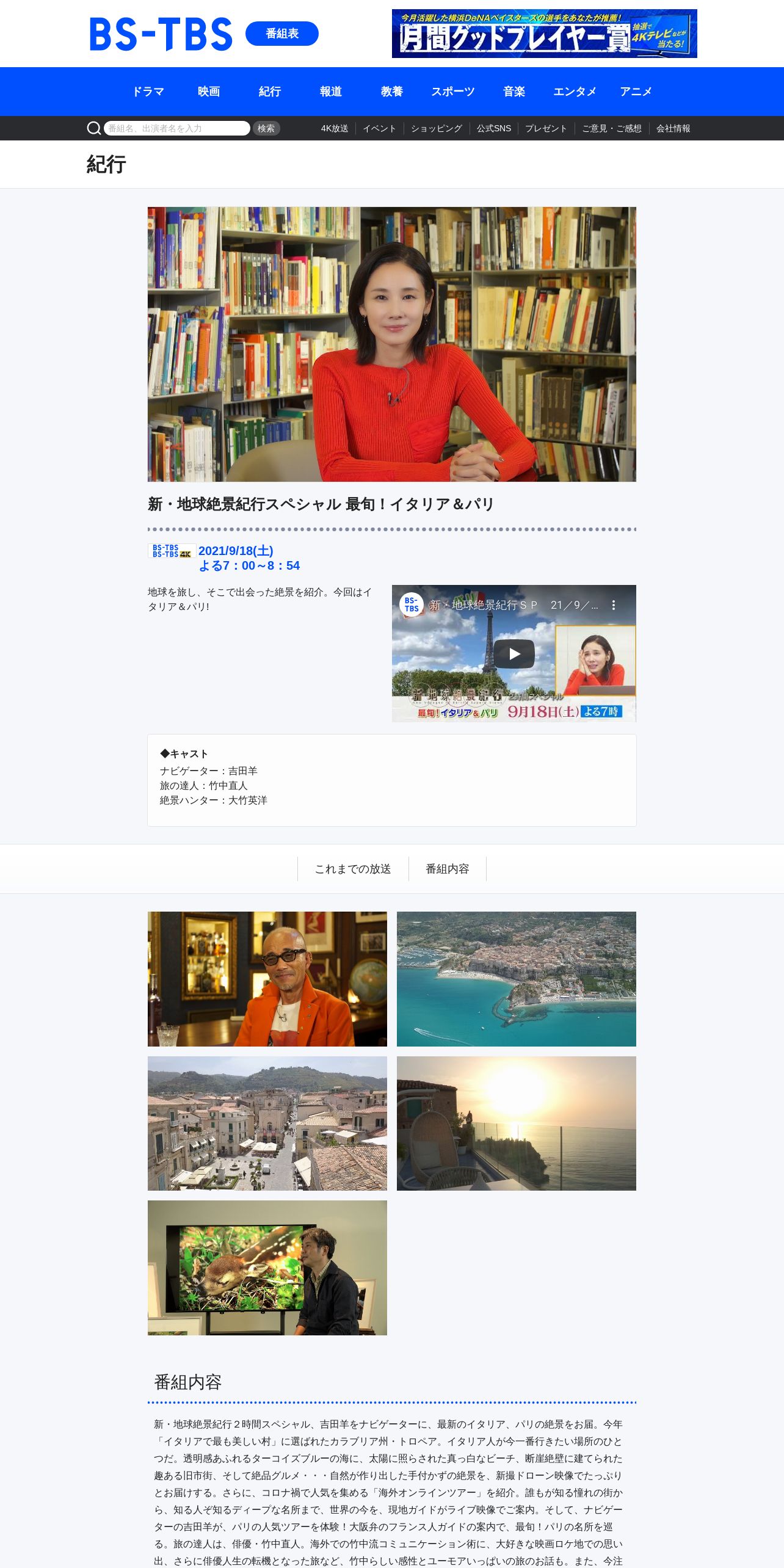784x1568 pixels.
Task: Tap the 検索 search button
Action: 266,128
